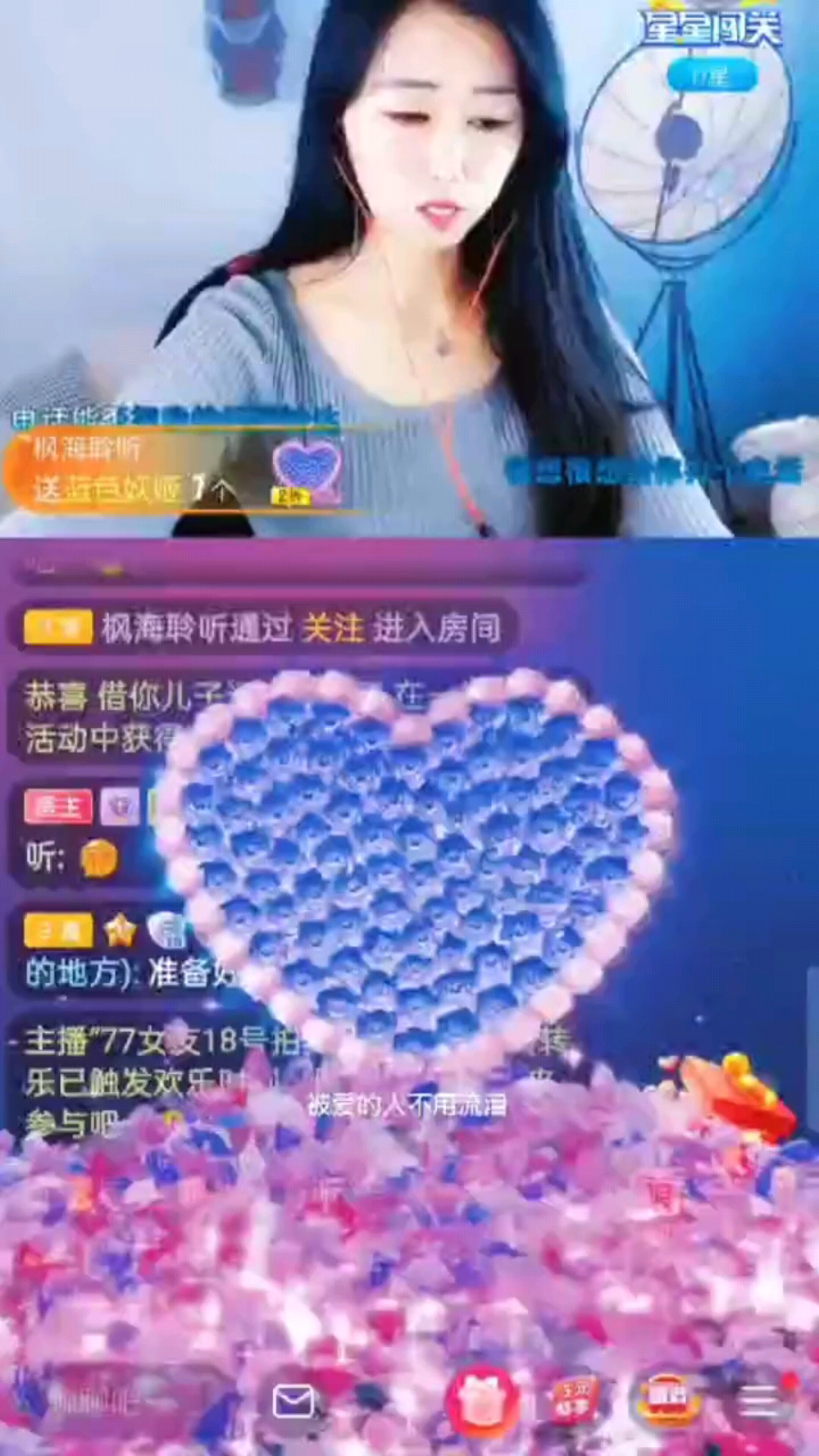
Task: Open the 星星闯关 star challenge widget
Action: (x=710, y=45)
